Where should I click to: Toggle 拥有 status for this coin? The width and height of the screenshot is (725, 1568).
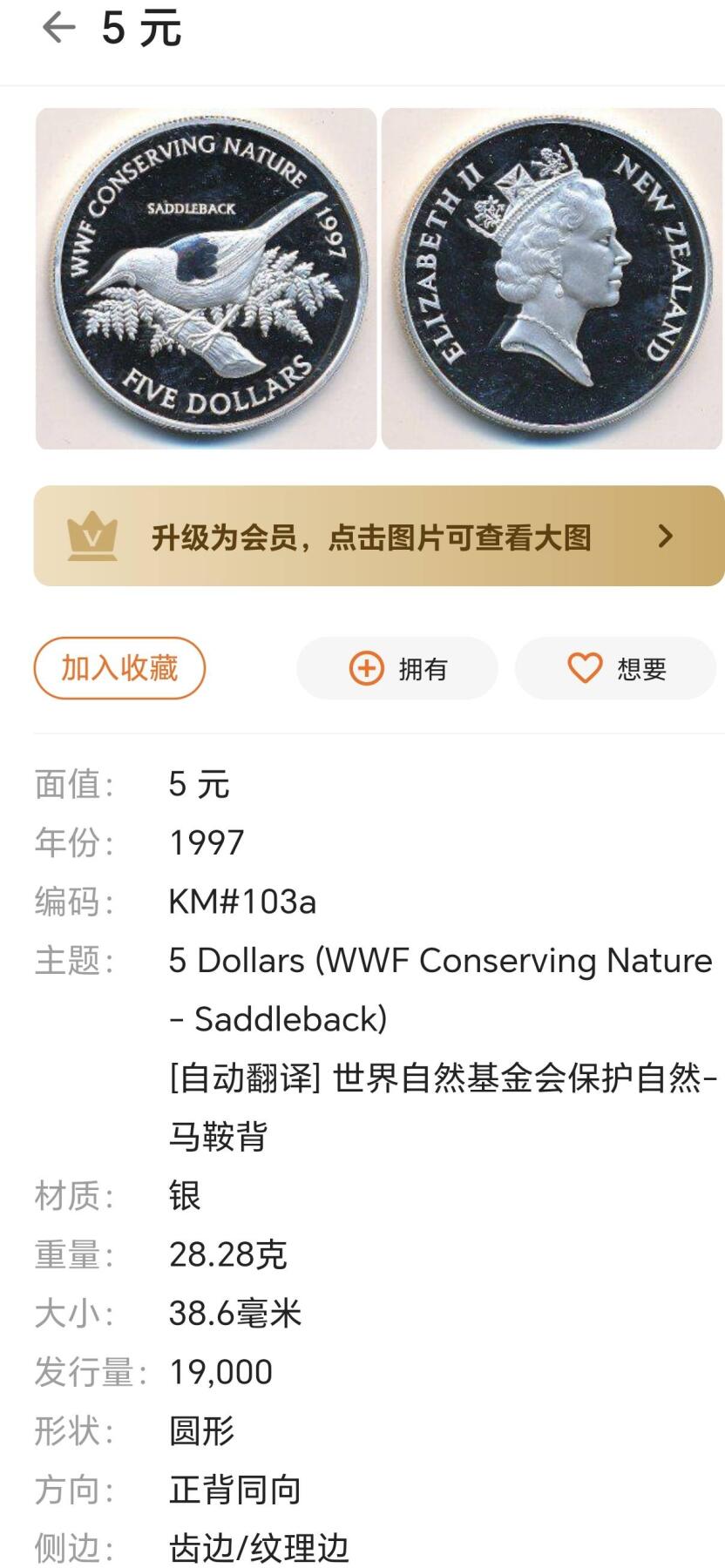click(396, 668)
